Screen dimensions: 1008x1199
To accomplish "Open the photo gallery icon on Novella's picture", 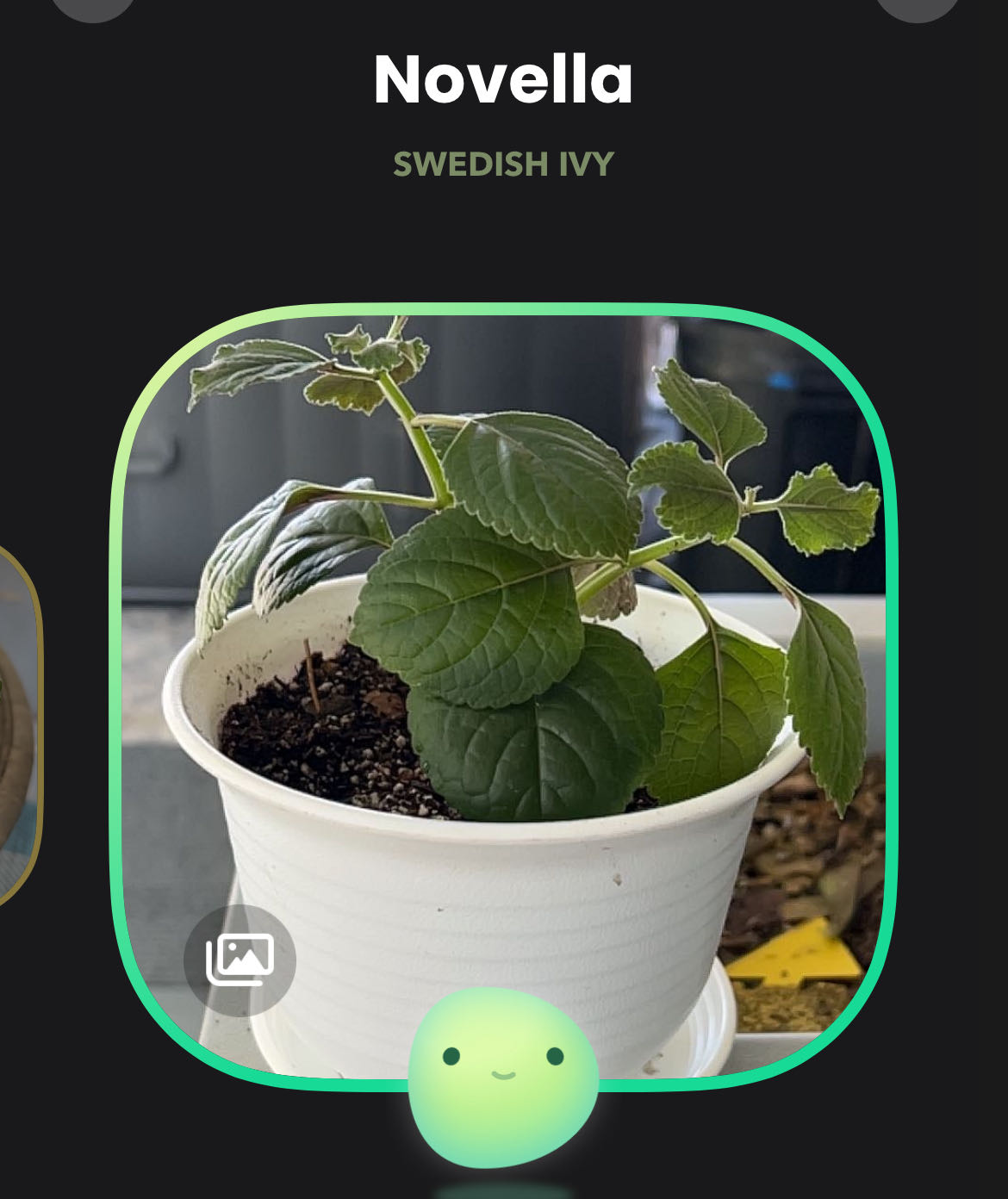I will tap(240, 960).
